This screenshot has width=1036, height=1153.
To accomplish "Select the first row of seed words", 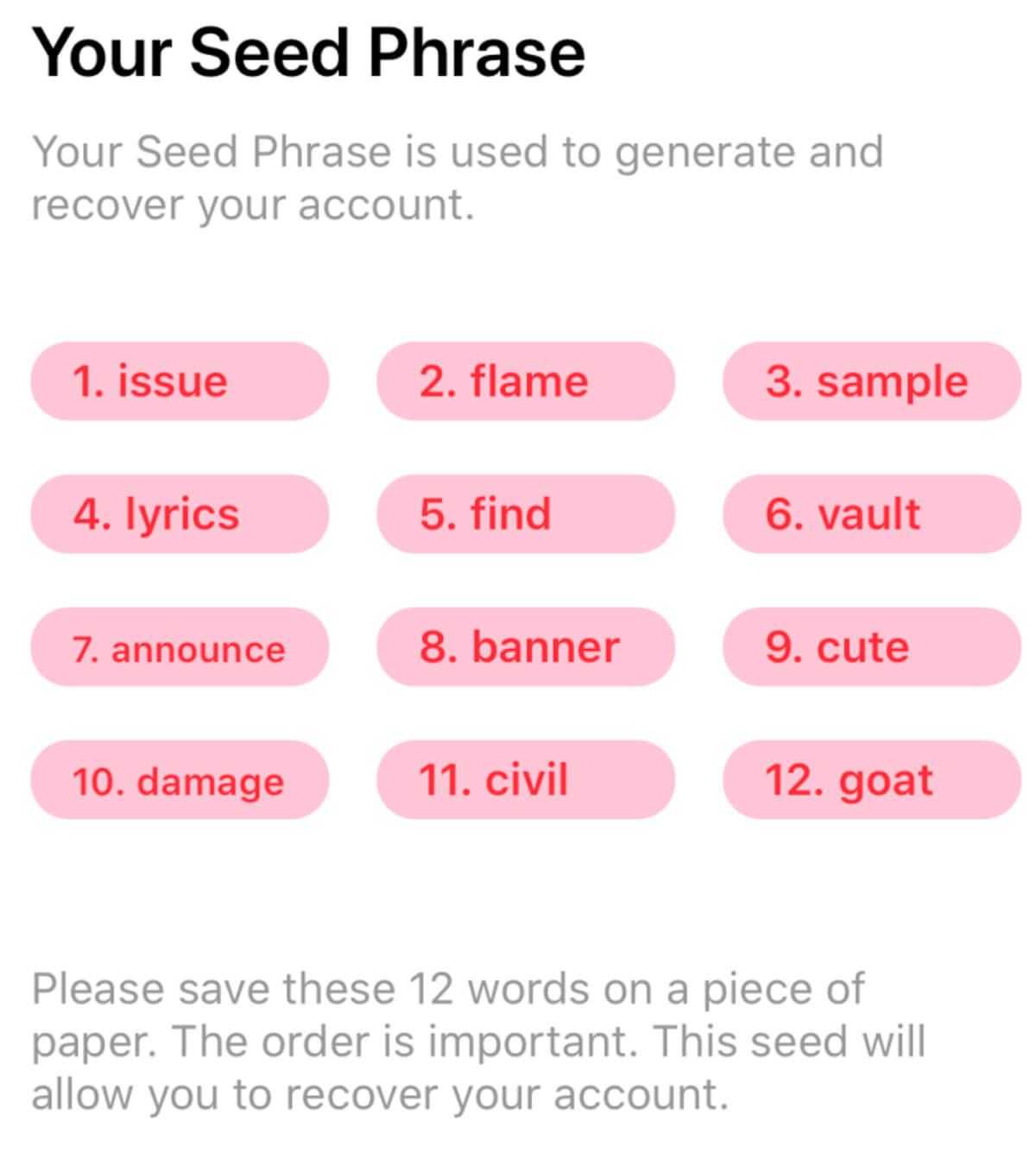I will coord(525,381).
